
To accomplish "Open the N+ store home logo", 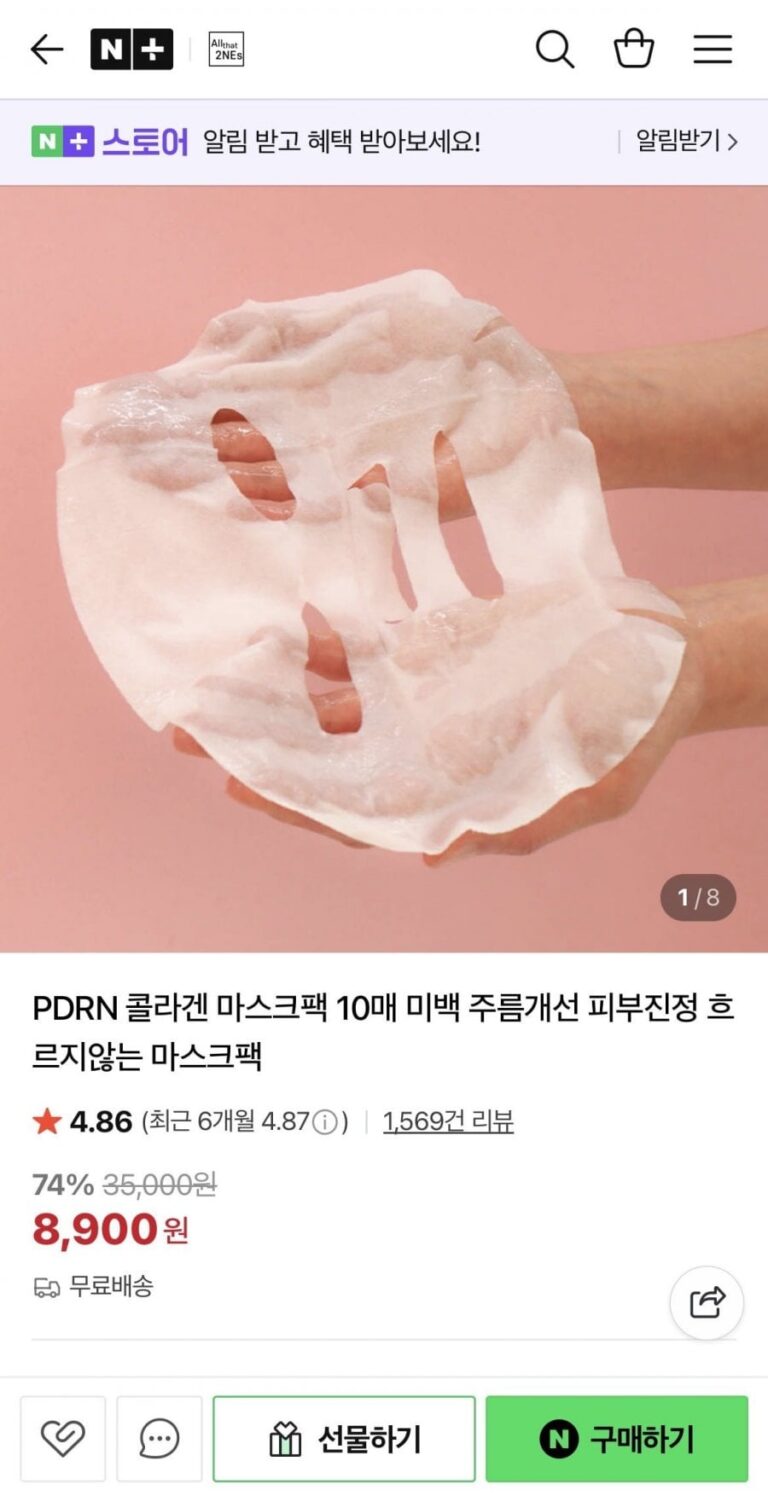I will coord(131,49).
